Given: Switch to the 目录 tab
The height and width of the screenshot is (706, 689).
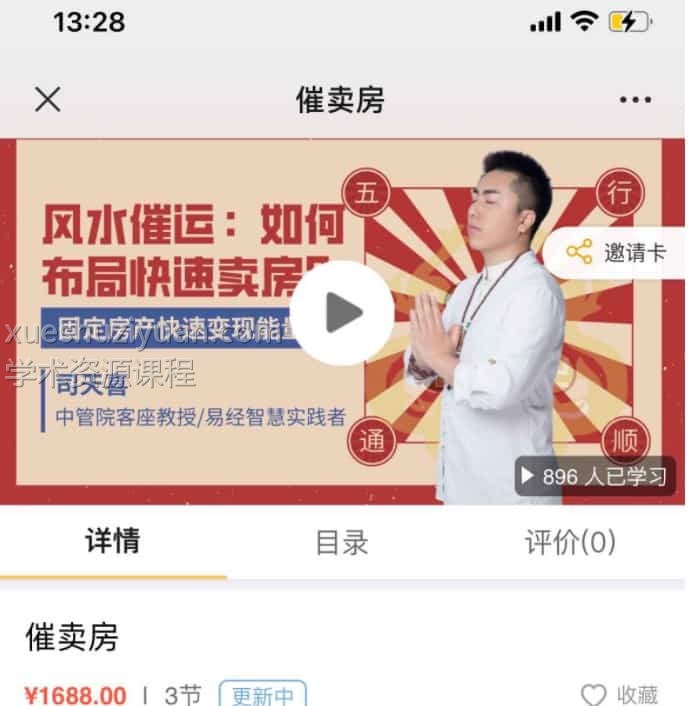Looking at the screenshot, I should (342, 542).
